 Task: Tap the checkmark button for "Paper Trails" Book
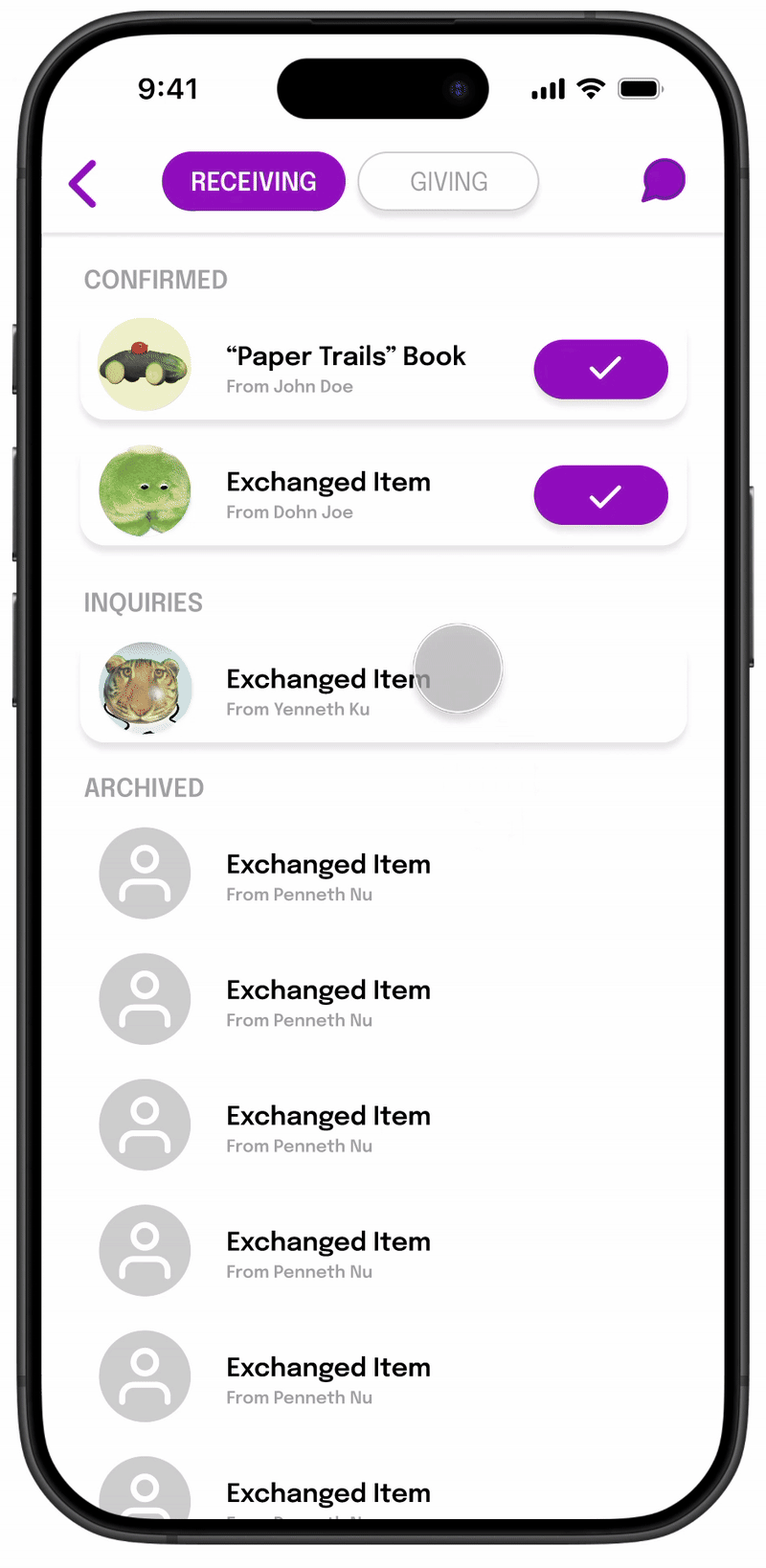(600, 369)
